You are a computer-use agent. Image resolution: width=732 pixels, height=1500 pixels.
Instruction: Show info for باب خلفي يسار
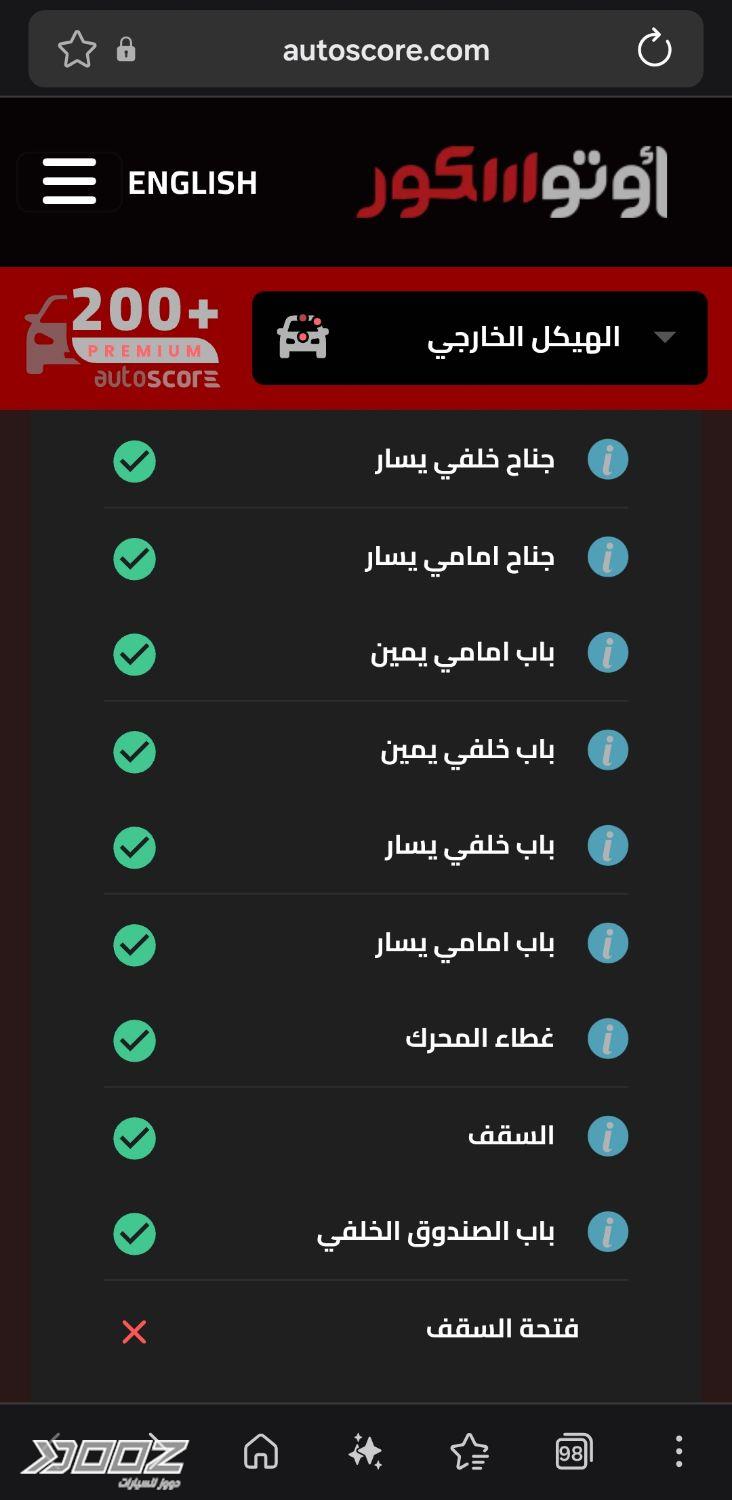pyautogui.click(x=607, y=846)
